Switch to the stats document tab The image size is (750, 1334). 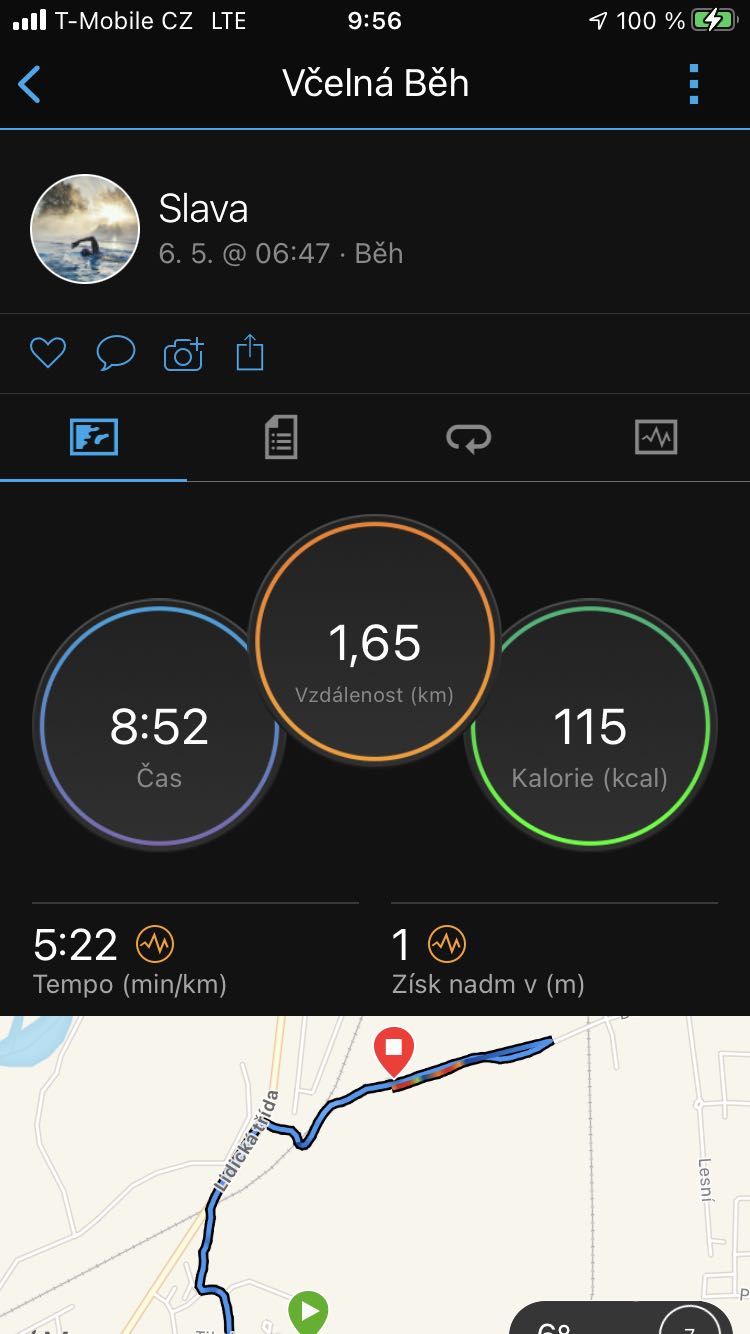point(281,438)
